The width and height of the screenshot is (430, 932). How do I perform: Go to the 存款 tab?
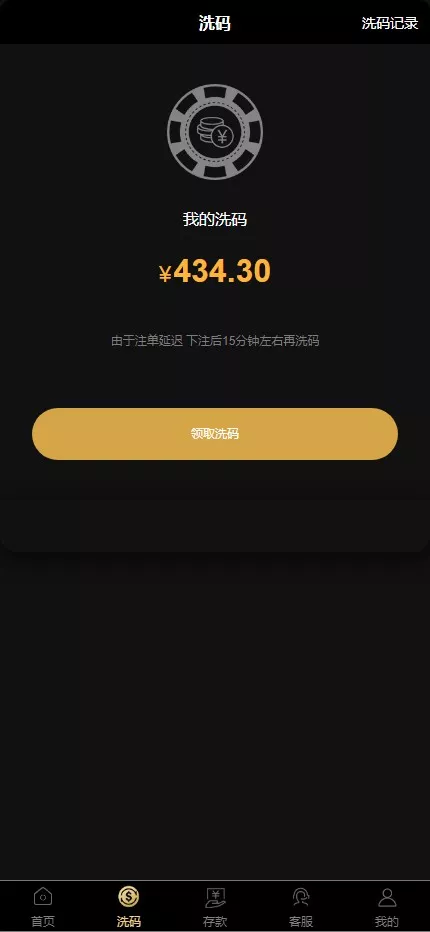click(x=215, y=907)
